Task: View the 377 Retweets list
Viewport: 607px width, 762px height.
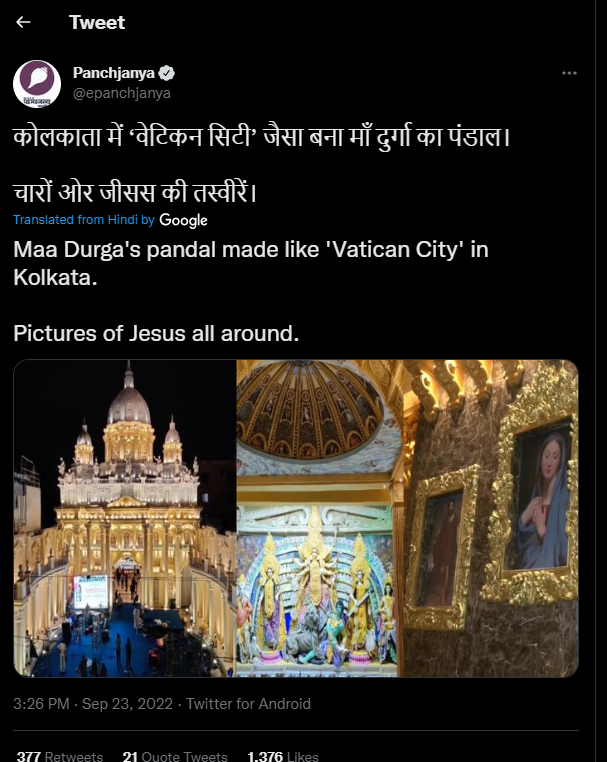Action: pyautogui.click(x=59, y=756)
